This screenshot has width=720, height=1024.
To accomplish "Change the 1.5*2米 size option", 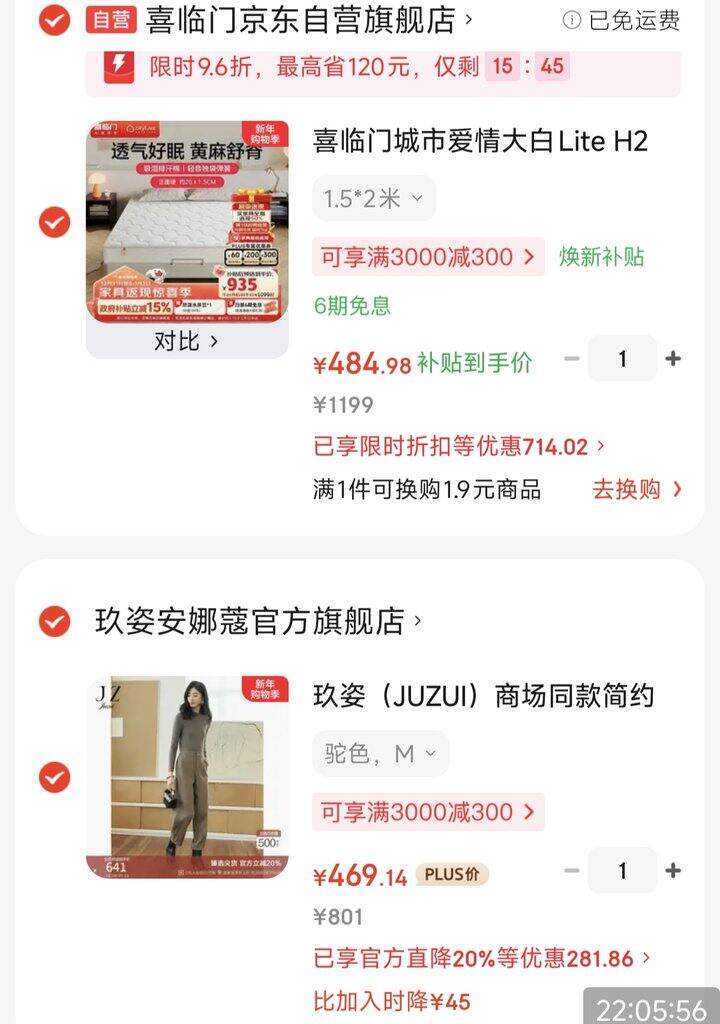I will [373, 198].
